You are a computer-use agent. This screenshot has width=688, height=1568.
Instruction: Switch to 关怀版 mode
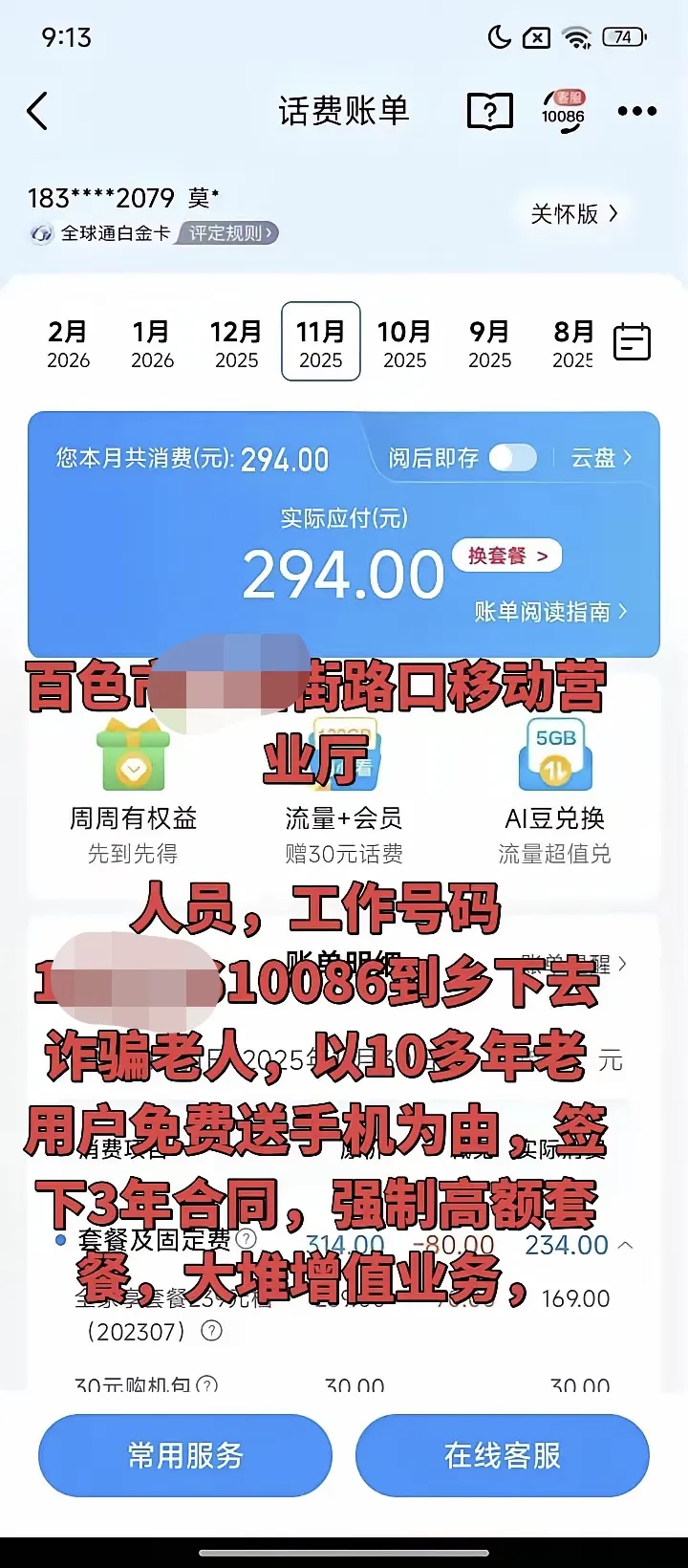click(x=574, y=213)
